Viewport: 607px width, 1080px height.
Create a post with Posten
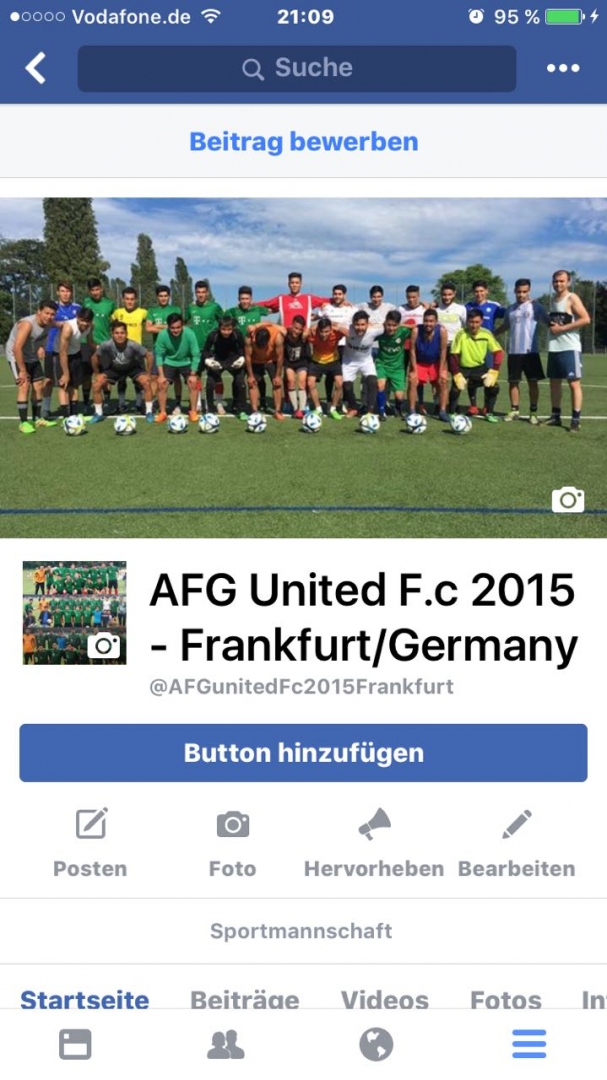(90, 842)
